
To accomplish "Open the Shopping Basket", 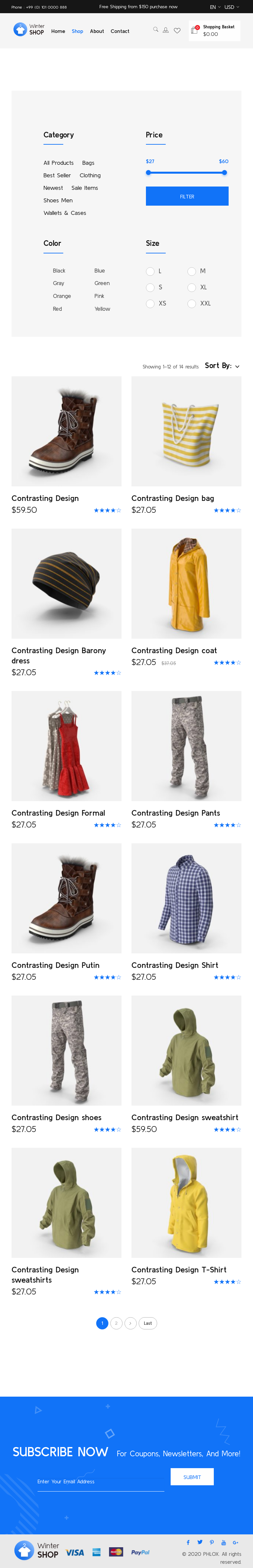I will 214,30.
